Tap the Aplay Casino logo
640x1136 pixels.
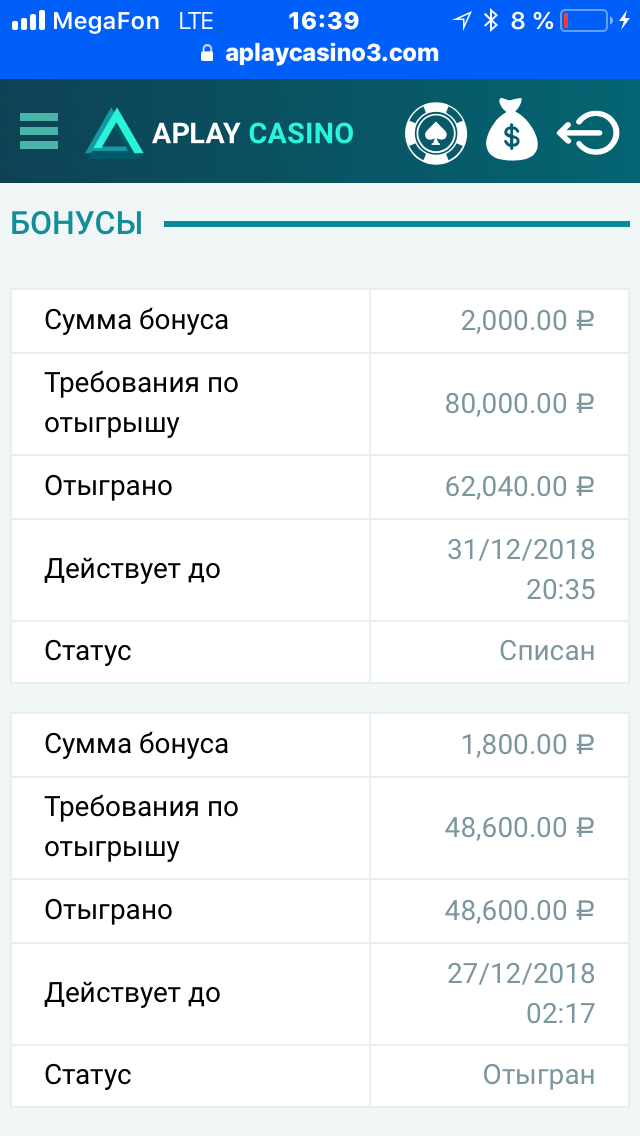(220, 133)
